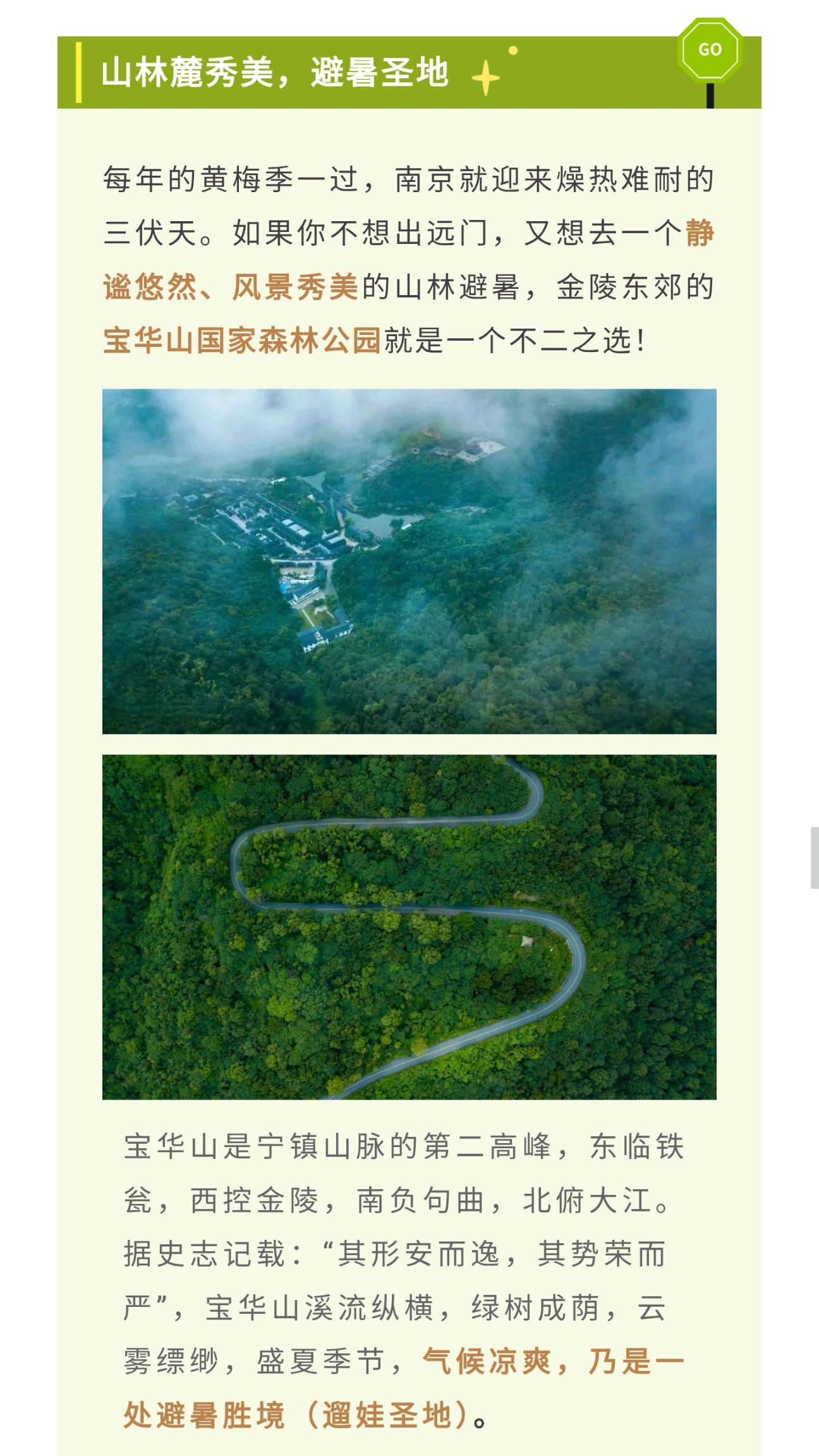The height and width of the screenshot is (1456, 819).
Task: View the winding mountain road photo
Action: 409,927
